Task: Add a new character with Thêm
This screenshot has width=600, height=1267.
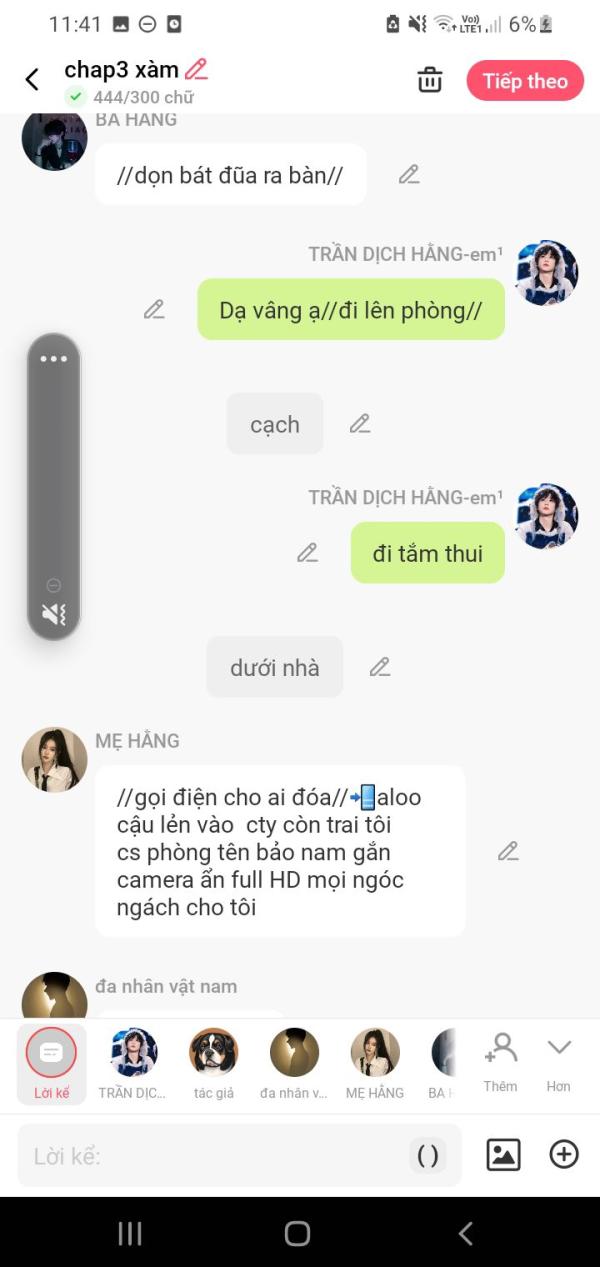Action: [x=500, y=1062]
